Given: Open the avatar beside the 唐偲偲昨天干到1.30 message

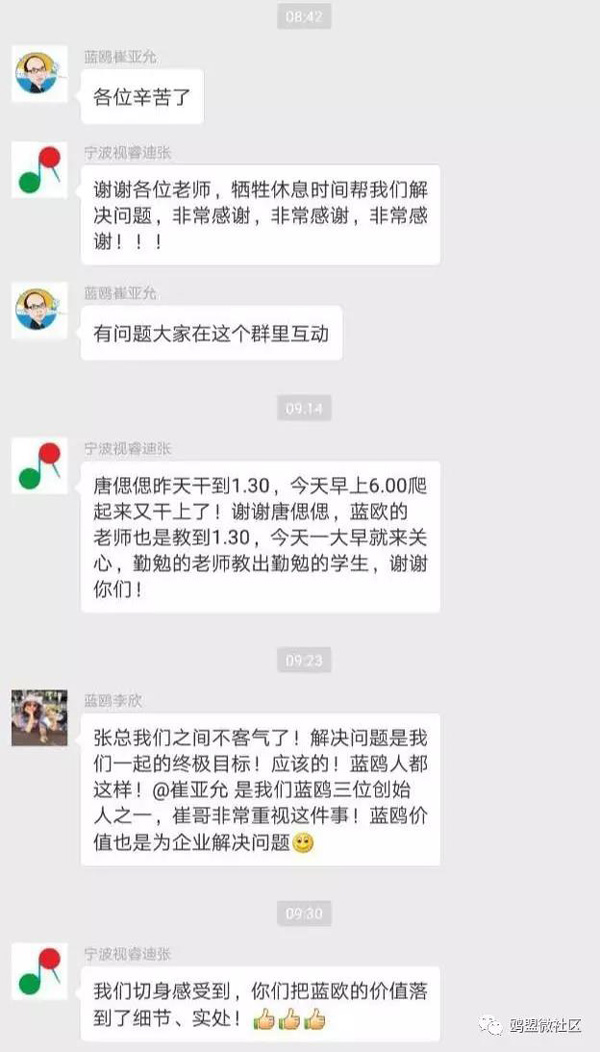Looking at the screenshot, I should click(x=40, y=466).
